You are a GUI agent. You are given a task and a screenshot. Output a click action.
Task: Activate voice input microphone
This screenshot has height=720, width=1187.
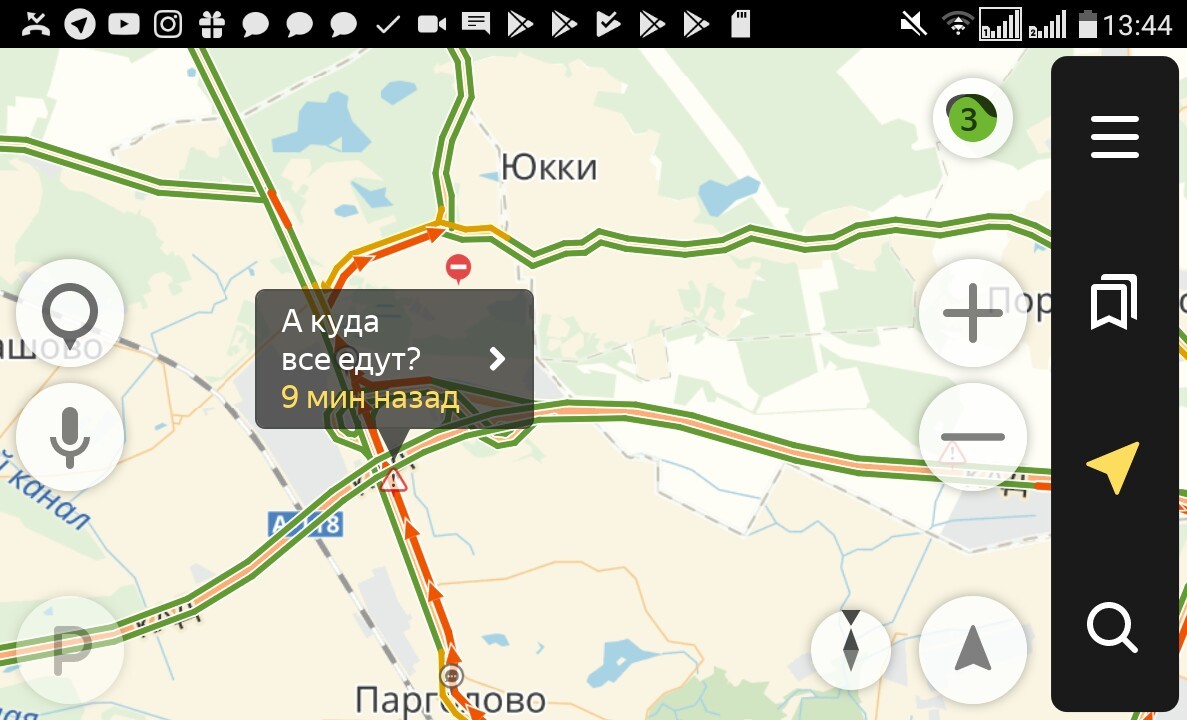pos(70,437)
